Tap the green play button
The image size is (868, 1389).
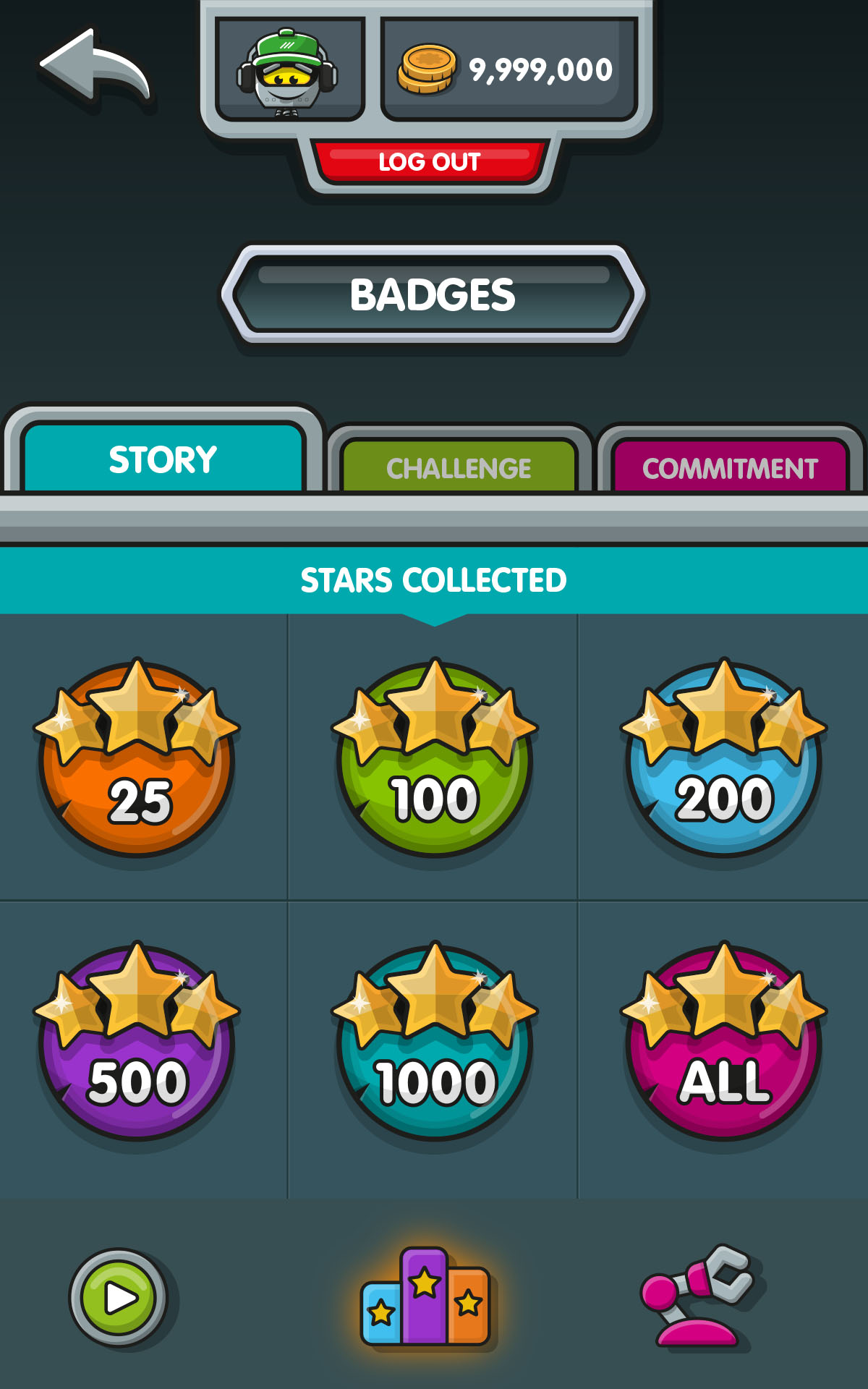tap(119, 1297)
